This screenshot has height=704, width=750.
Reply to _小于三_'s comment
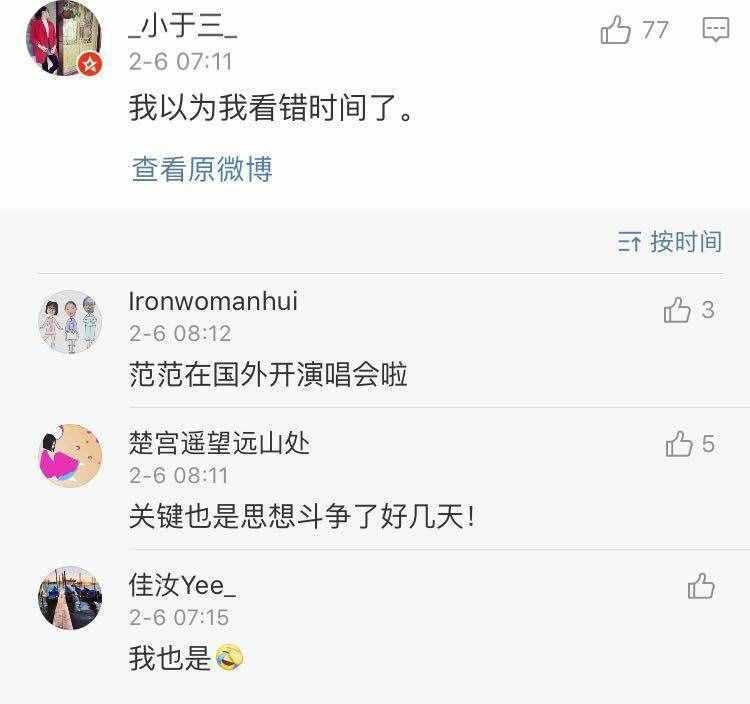click(715, 31)
